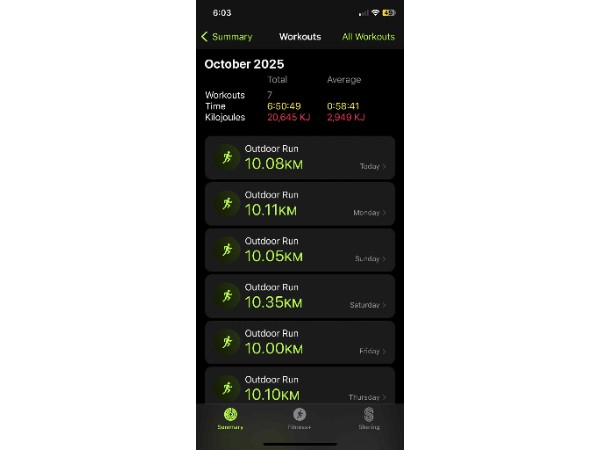Open Sunday's 10.05KM Outdoor Run

pos(300,250)
